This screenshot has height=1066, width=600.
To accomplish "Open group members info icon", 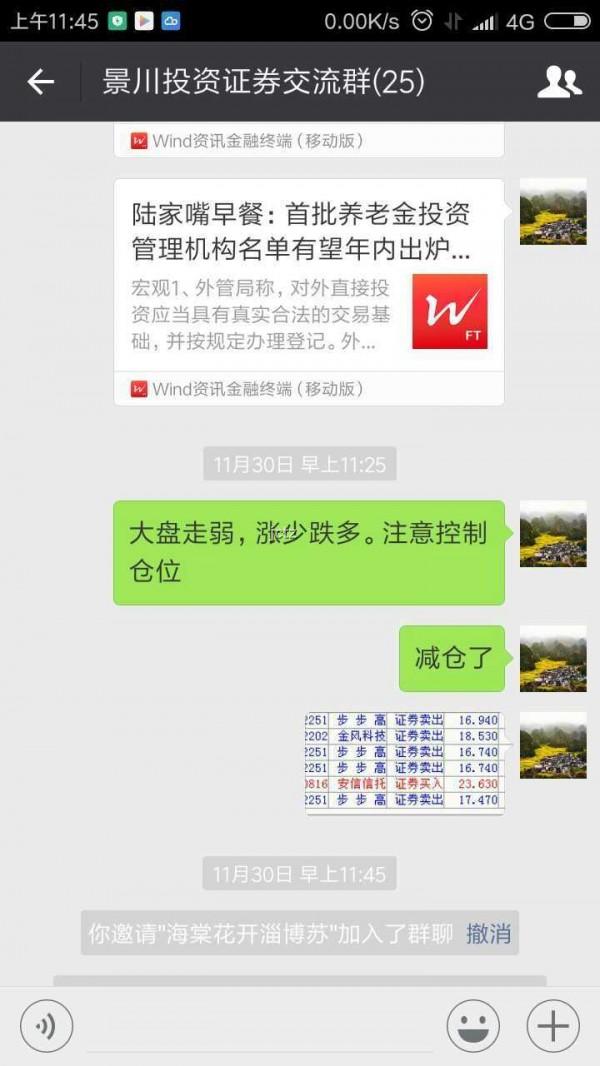I will pyautogui.click(x=559, y=82).
